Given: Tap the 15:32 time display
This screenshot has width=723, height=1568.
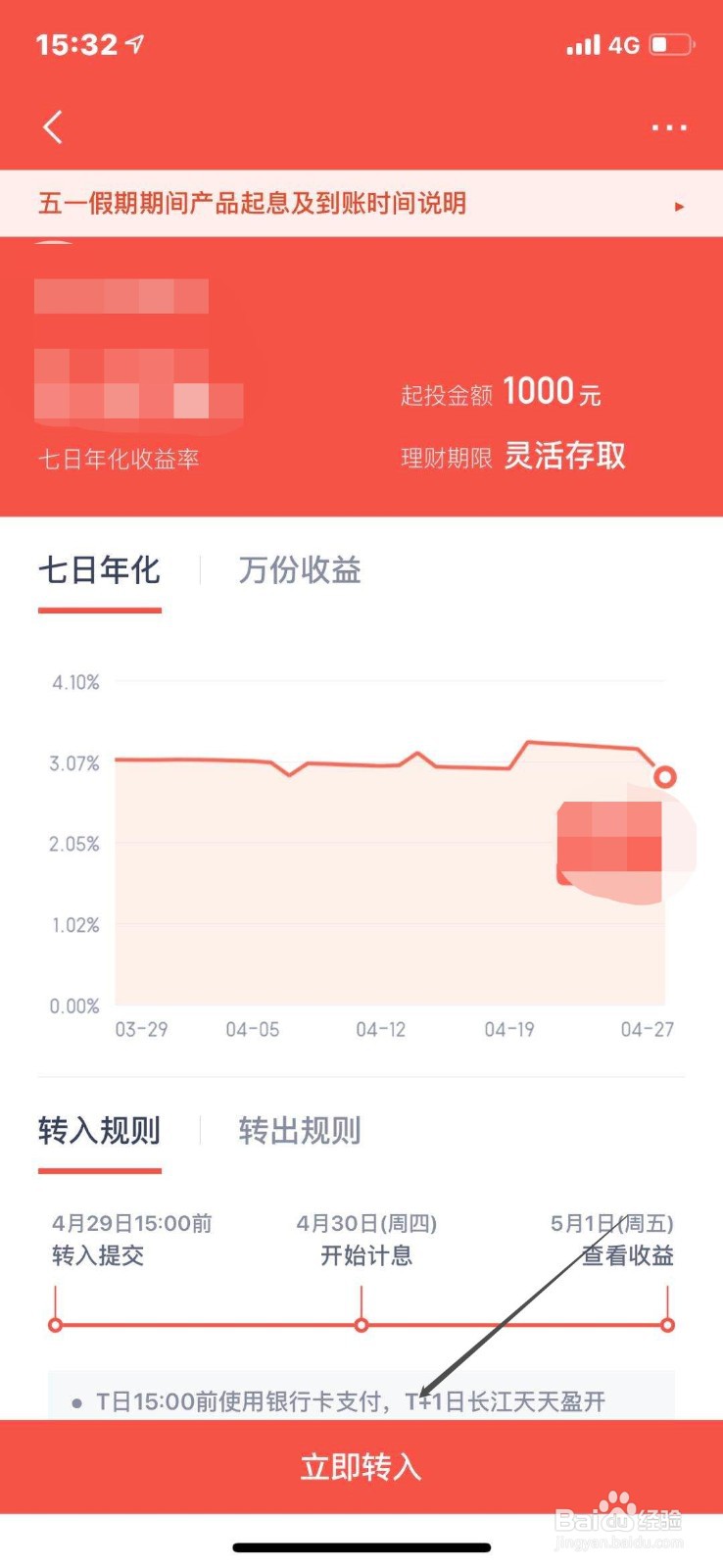Looking at the screenshot, I should click(73, 42).
